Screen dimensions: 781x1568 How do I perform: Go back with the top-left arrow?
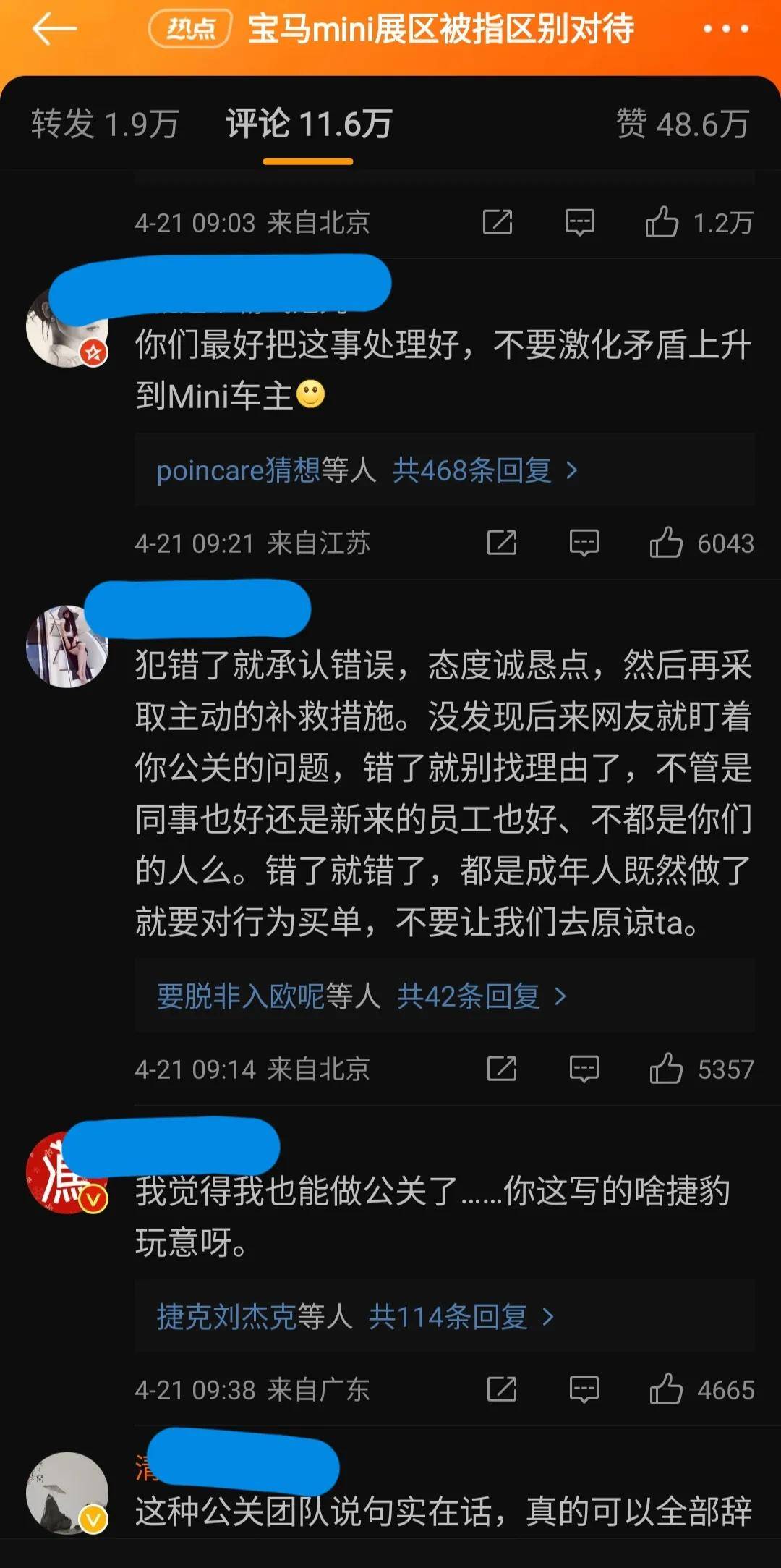[x=55, y=29]
